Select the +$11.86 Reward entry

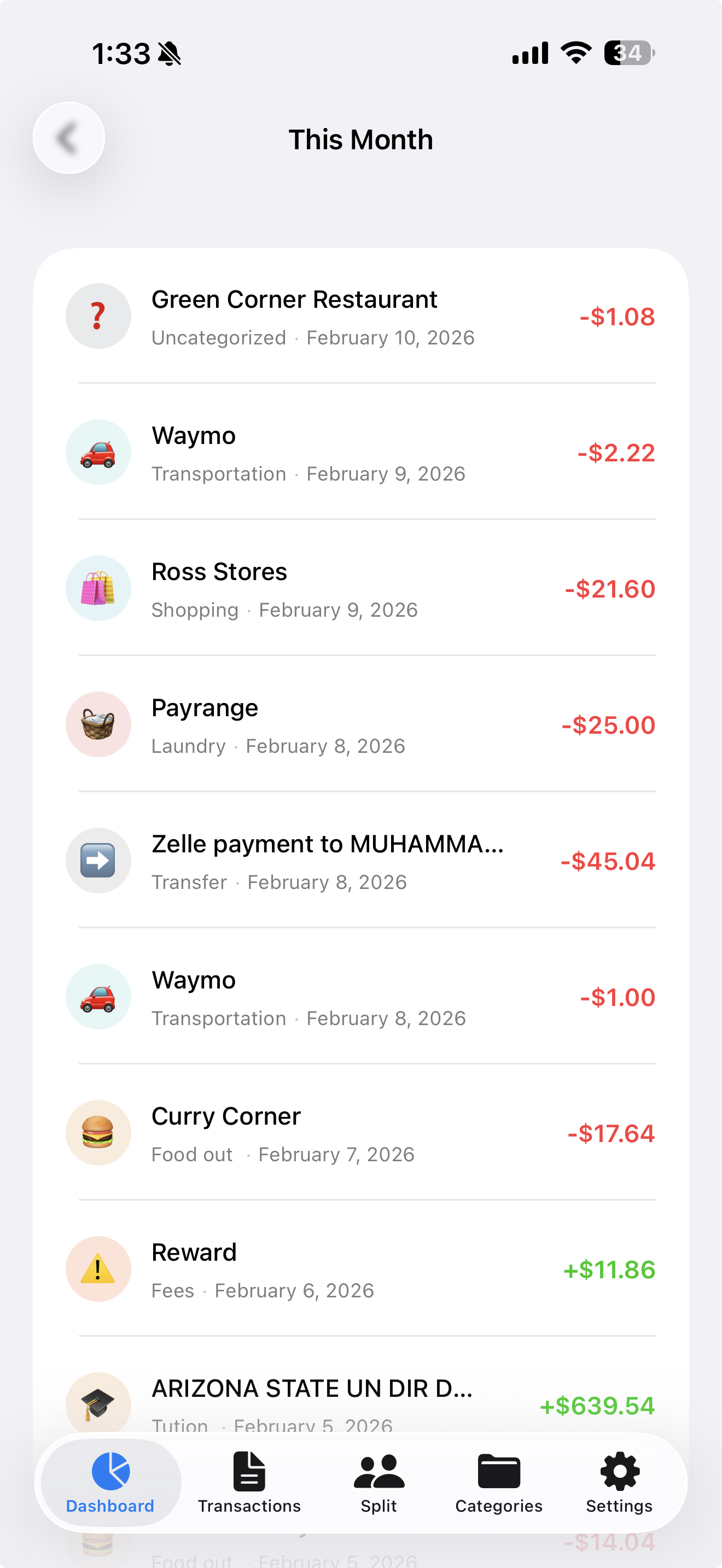point(609,1269)
